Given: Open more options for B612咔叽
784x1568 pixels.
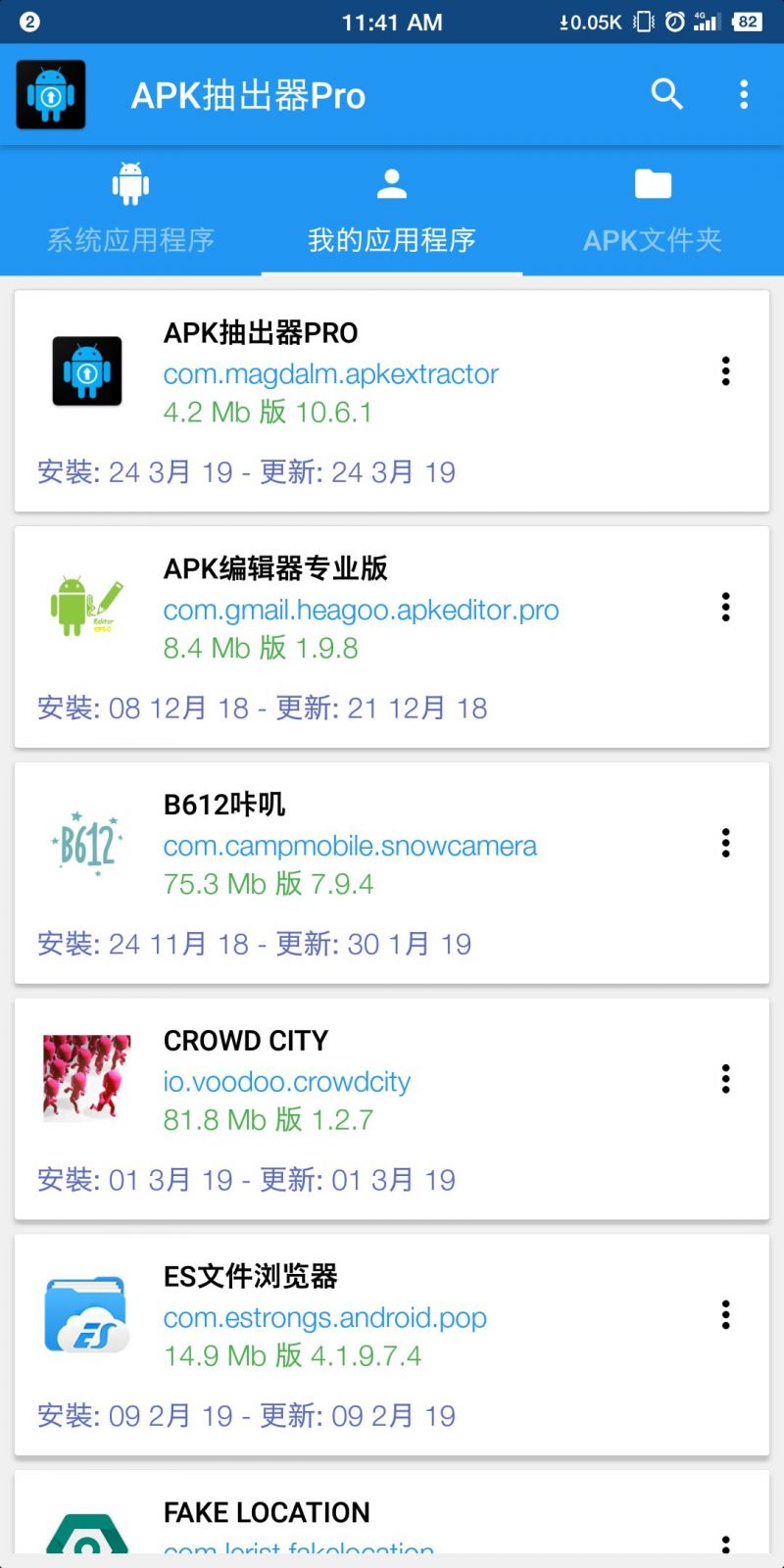Looking at the screenshot, I should [x=725, y=844].
